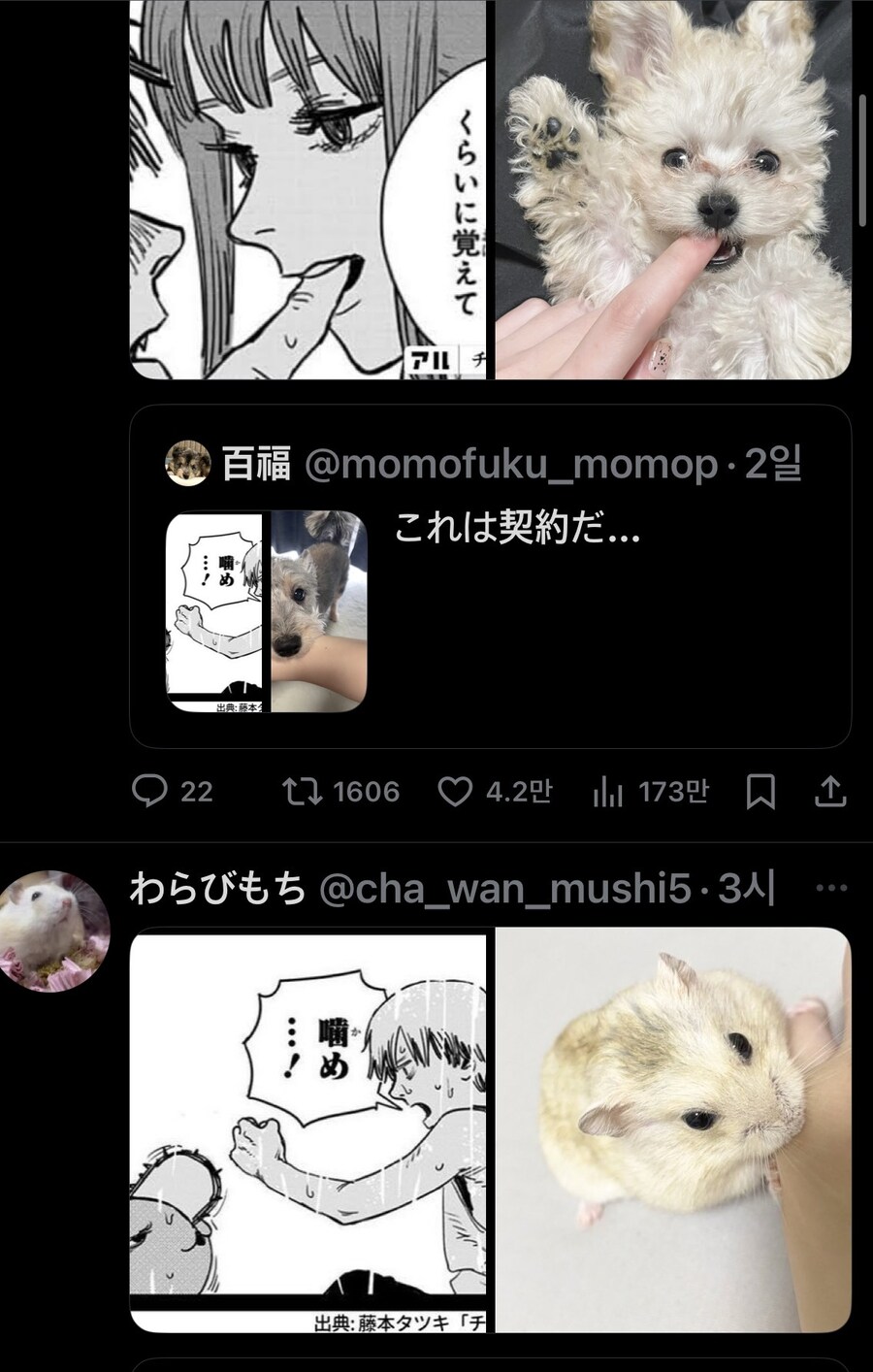Bookmark the post quoting 百福
The height and width of the screenshot is (1372, 873).
[760, 792]
